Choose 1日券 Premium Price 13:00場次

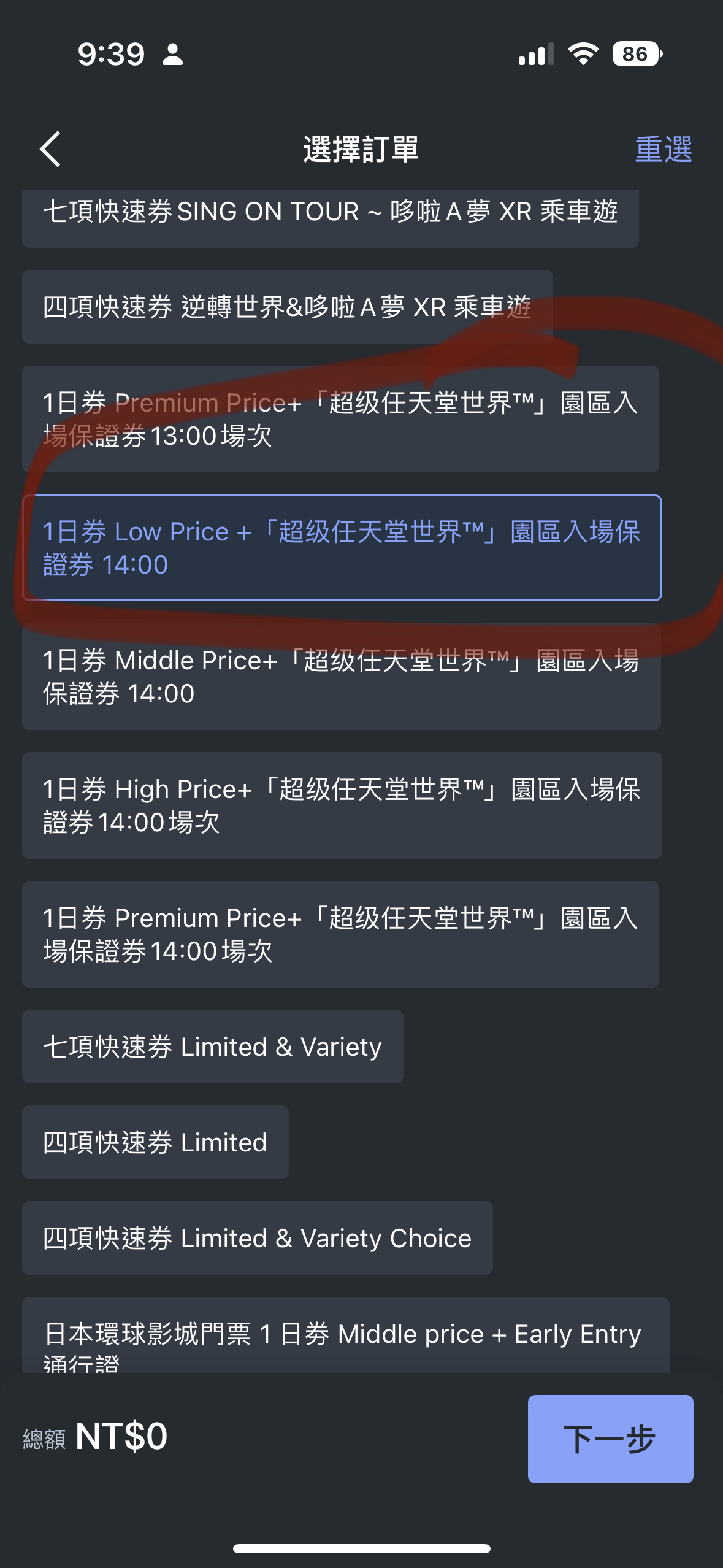pos(340,419)
